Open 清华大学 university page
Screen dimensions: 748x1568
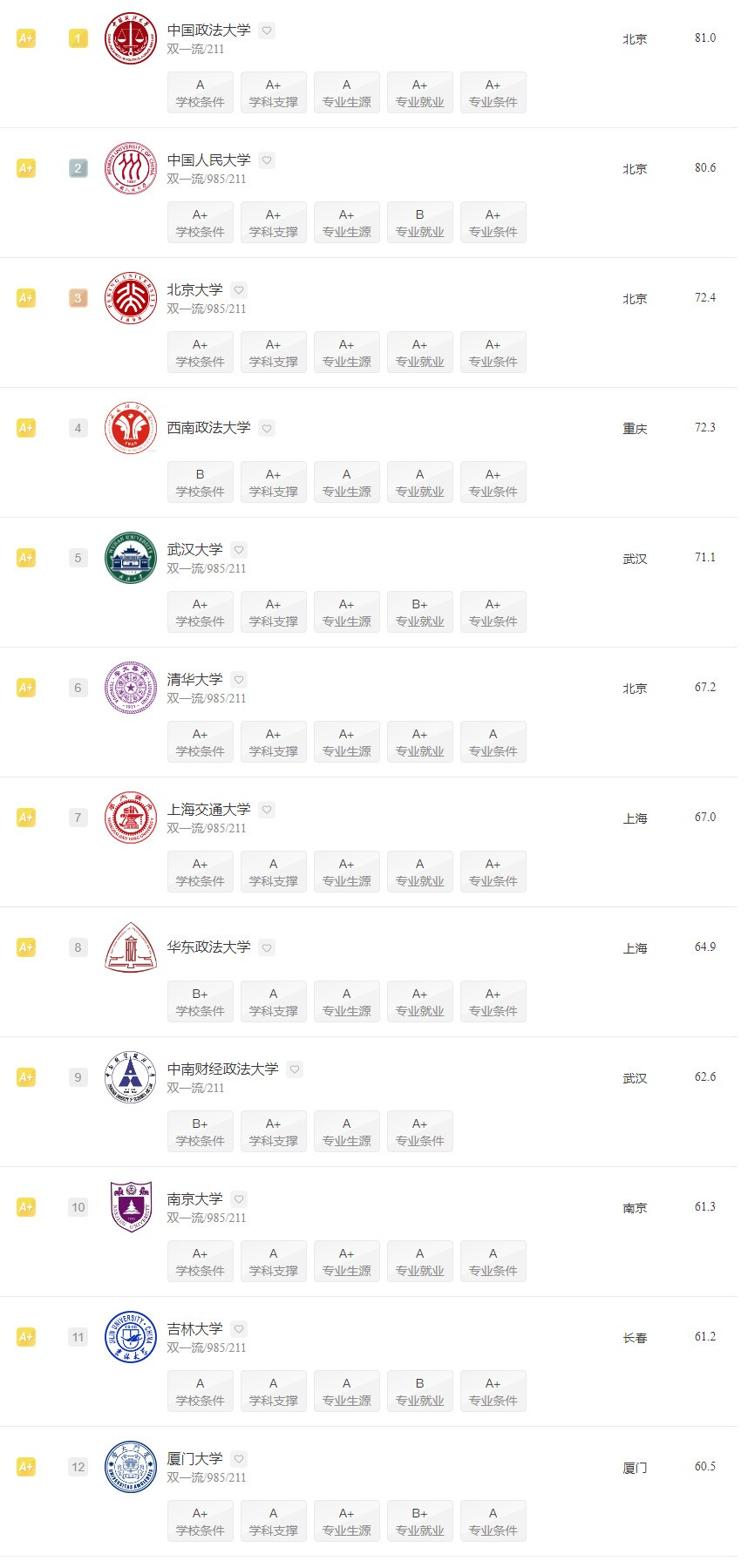pos(194,680)
